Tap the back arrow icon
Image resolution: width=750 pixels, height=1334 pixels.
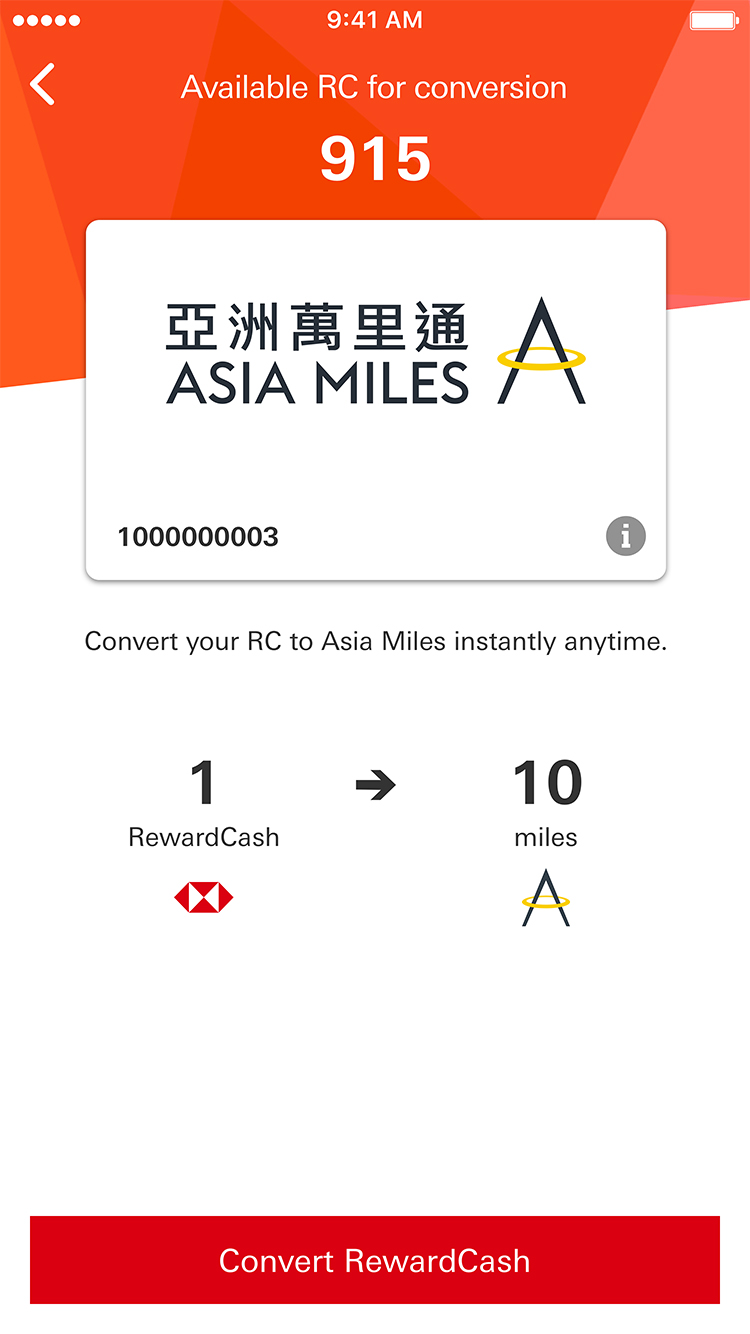[x=41, y=85]
